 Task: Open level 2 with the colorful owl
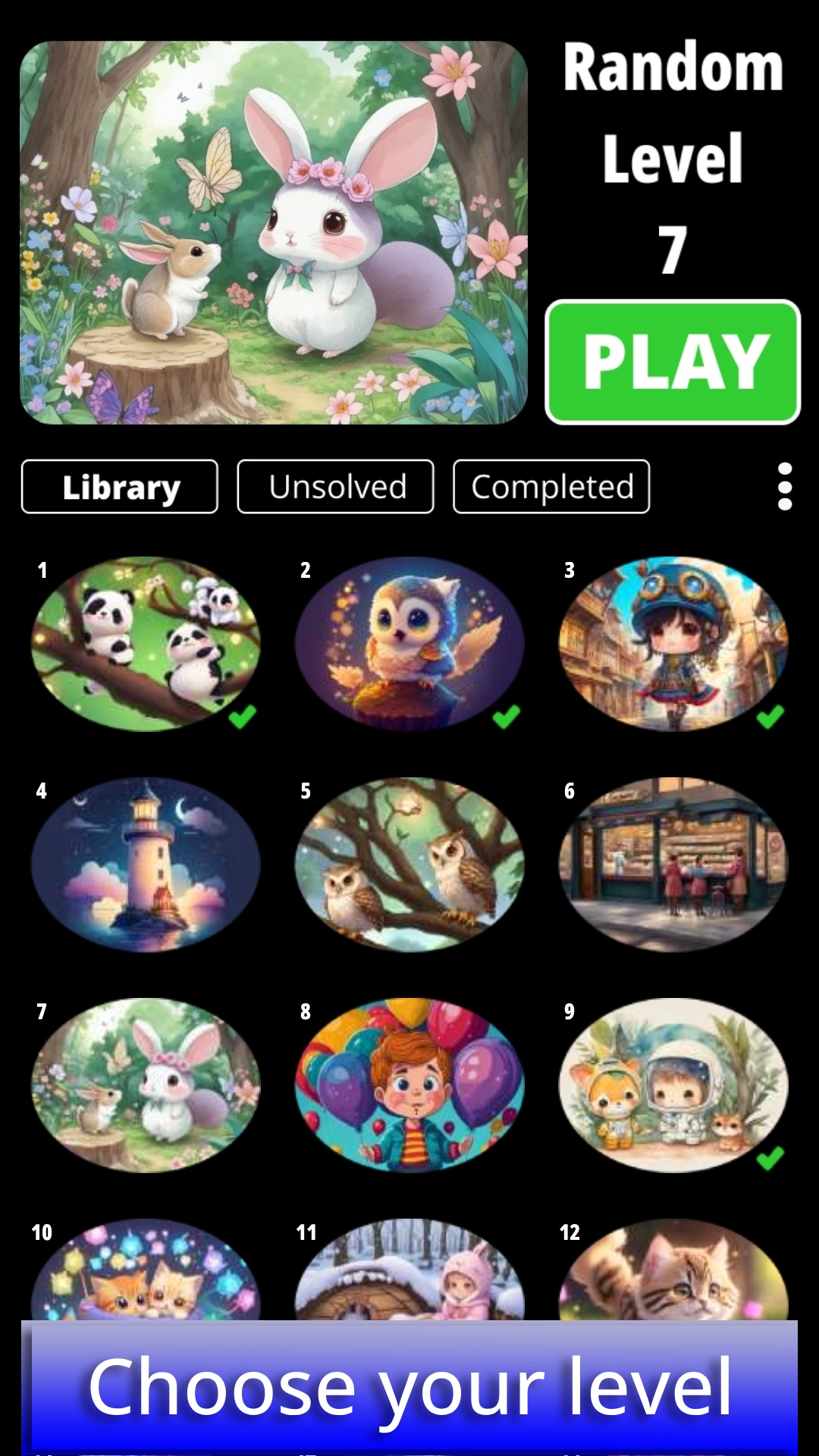(409, 644)
